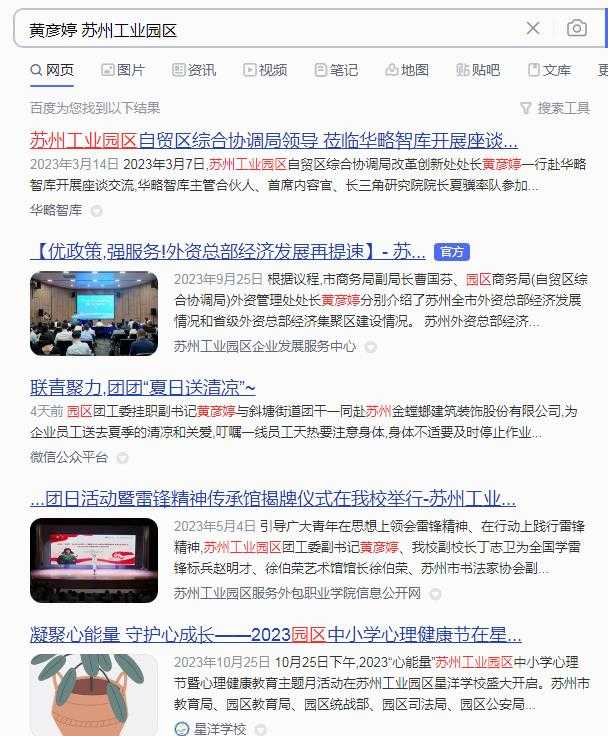Open camera image search
Viewport: 608px width, 736px height.
coord(577,28)
